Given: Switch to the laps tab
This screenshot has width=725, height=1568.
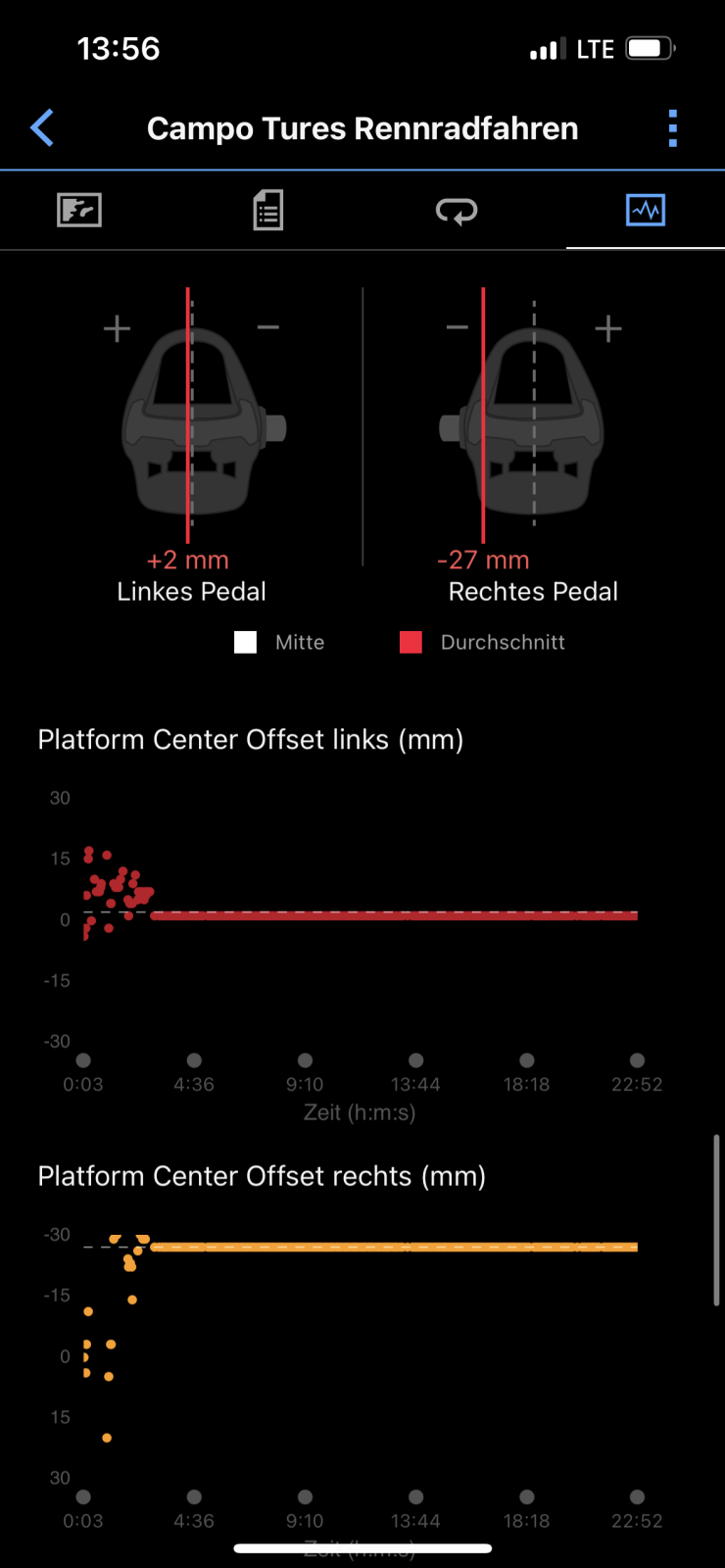Looking at the screenshot, I should coord(457,210).
